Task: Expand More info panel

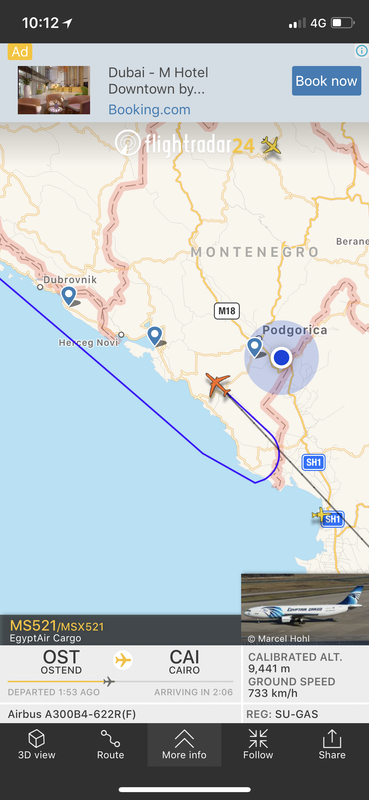Action: 184,745
